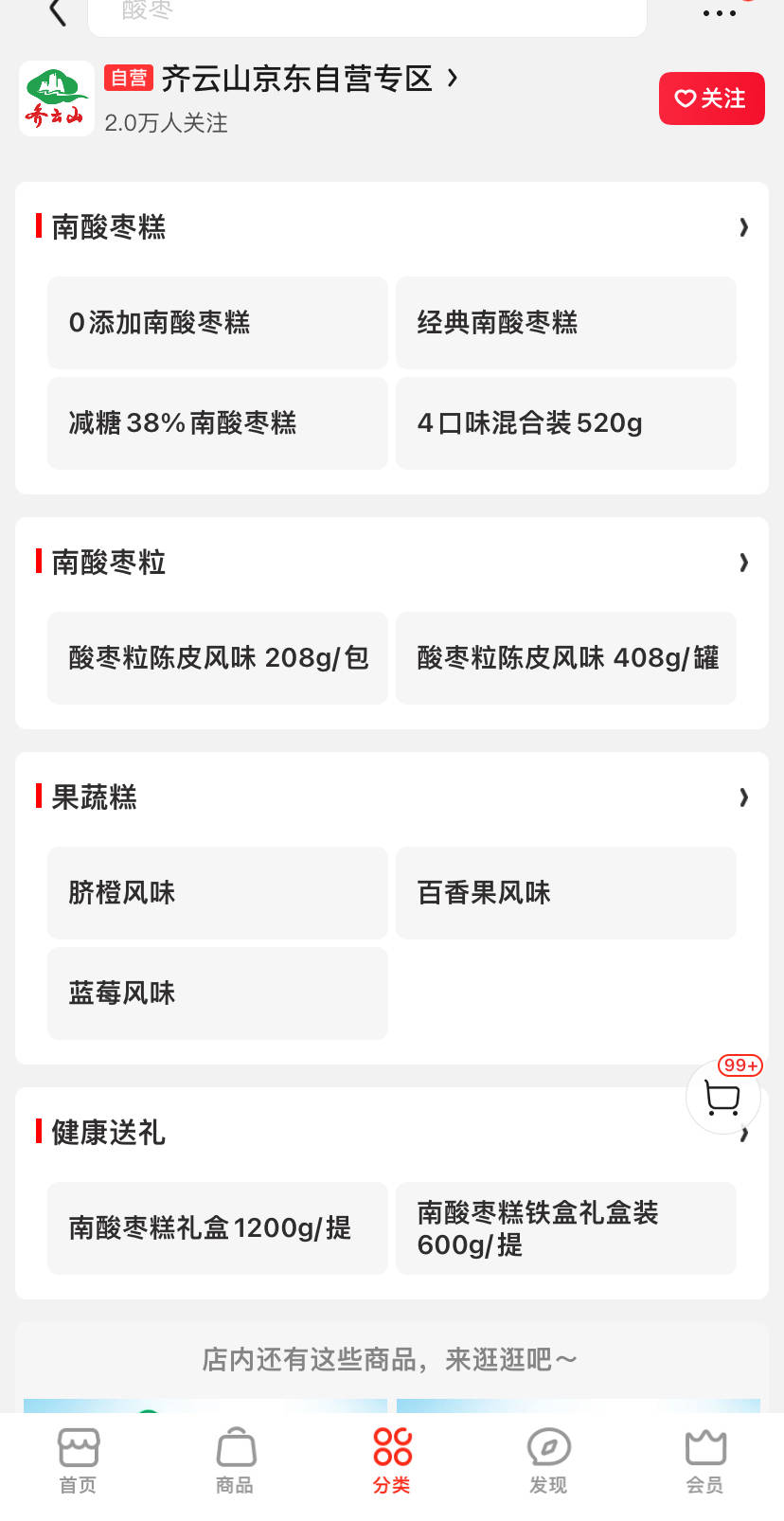Image resolution: width=784 pixels, height=1521 pixels.
Task: Select 0添加南酸枣糕 subcategory
Action: click(x=218, y=323)
